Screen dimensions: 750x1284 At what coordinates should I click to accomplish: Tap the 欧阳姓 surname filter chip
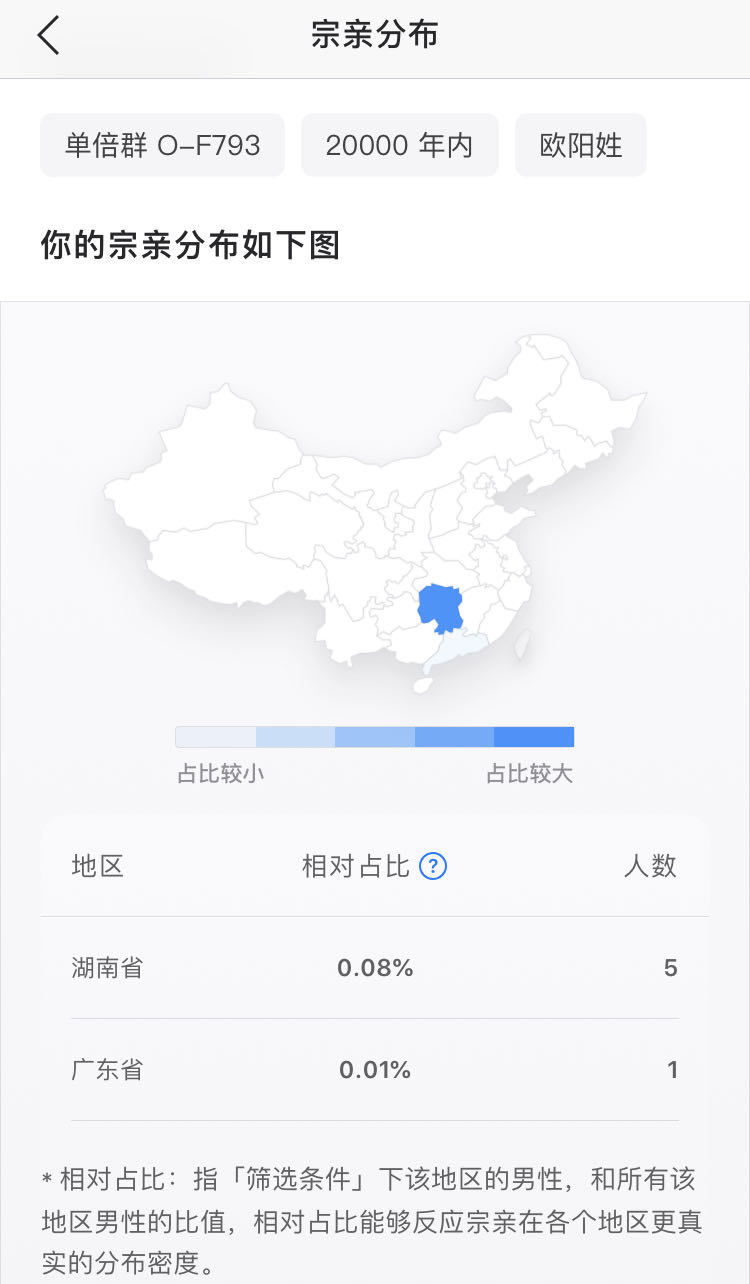pyautogui.click(x=581, y=146)
